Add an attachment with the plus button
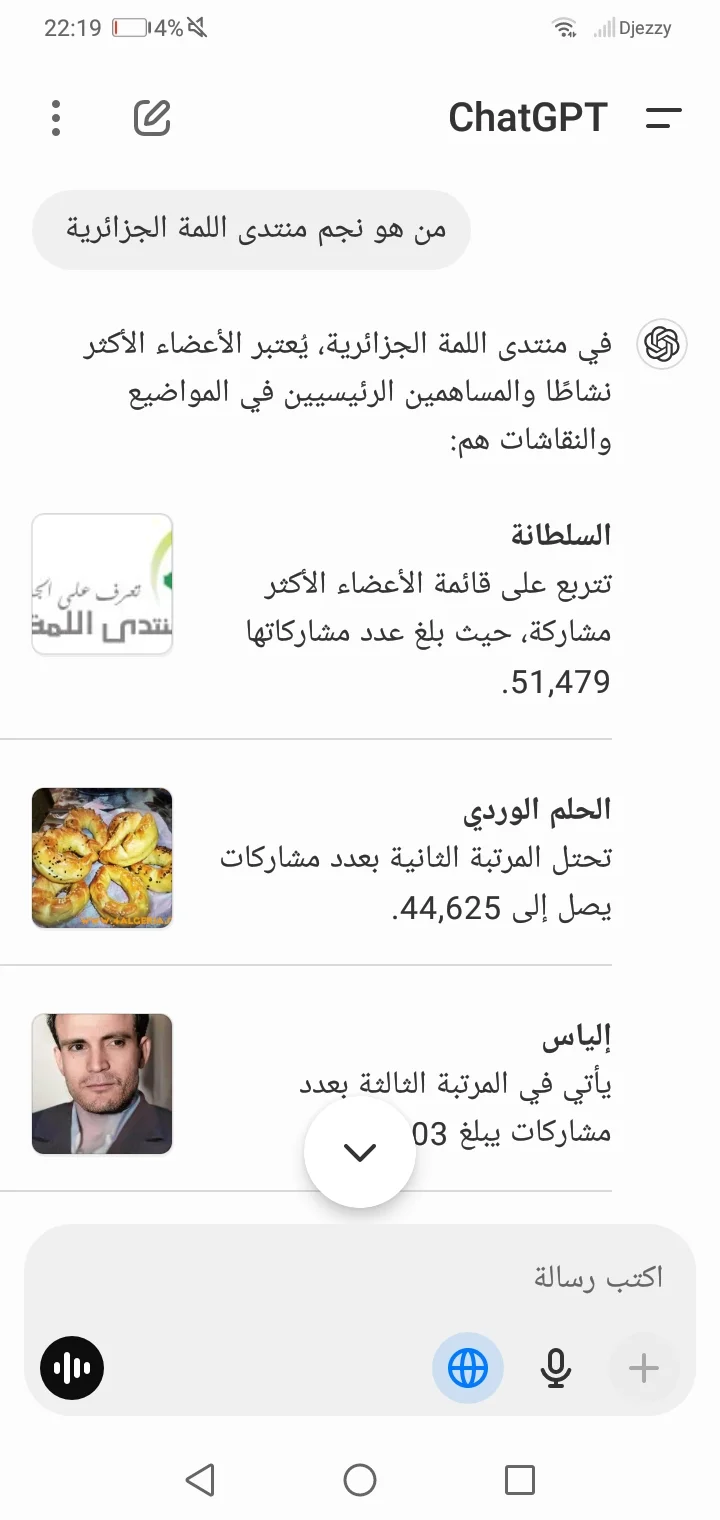This screenshot has width=720, height=1520. pyautogui.click(x=644, y=1367)
